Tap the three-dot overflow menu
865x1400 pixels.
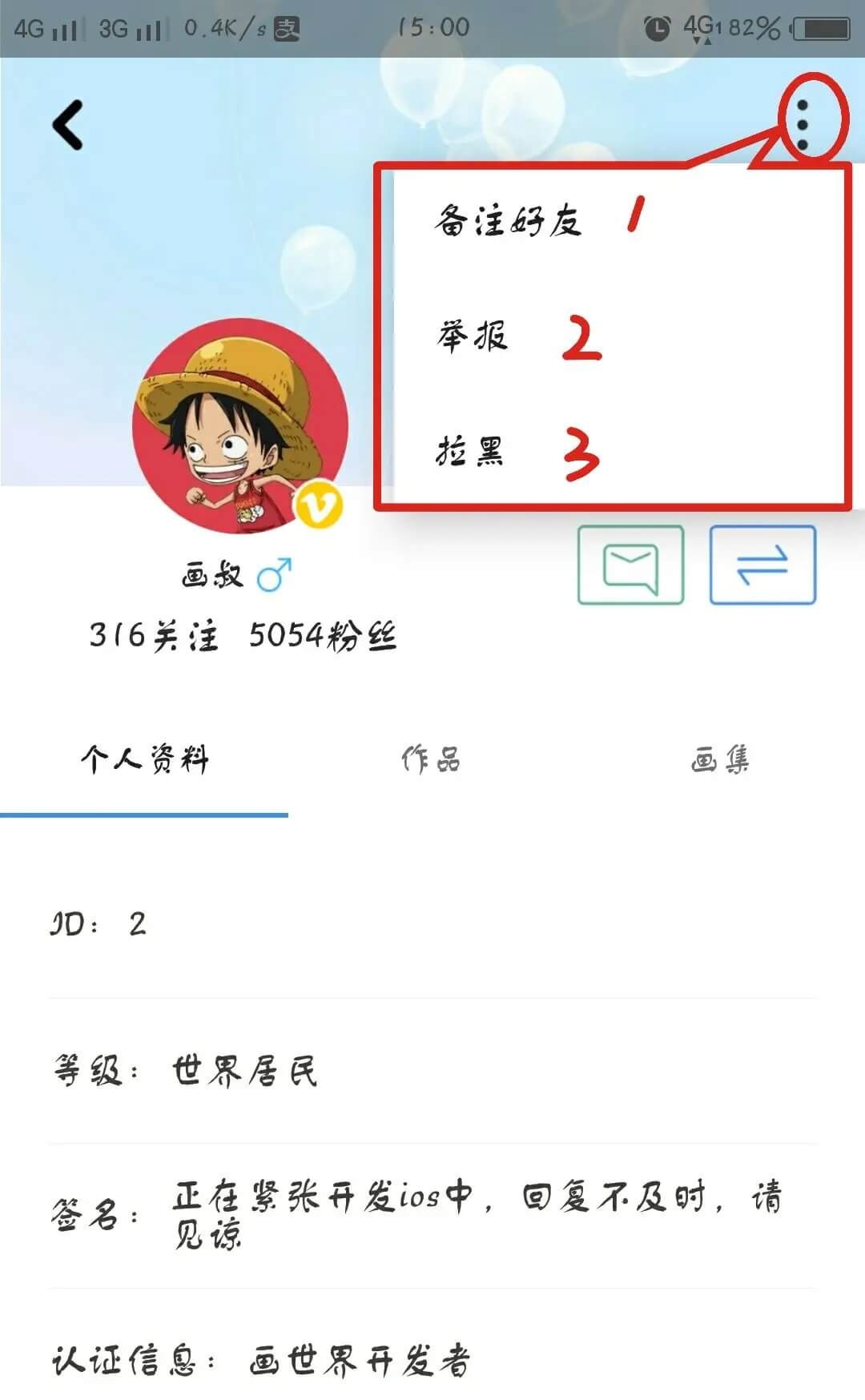803,125
